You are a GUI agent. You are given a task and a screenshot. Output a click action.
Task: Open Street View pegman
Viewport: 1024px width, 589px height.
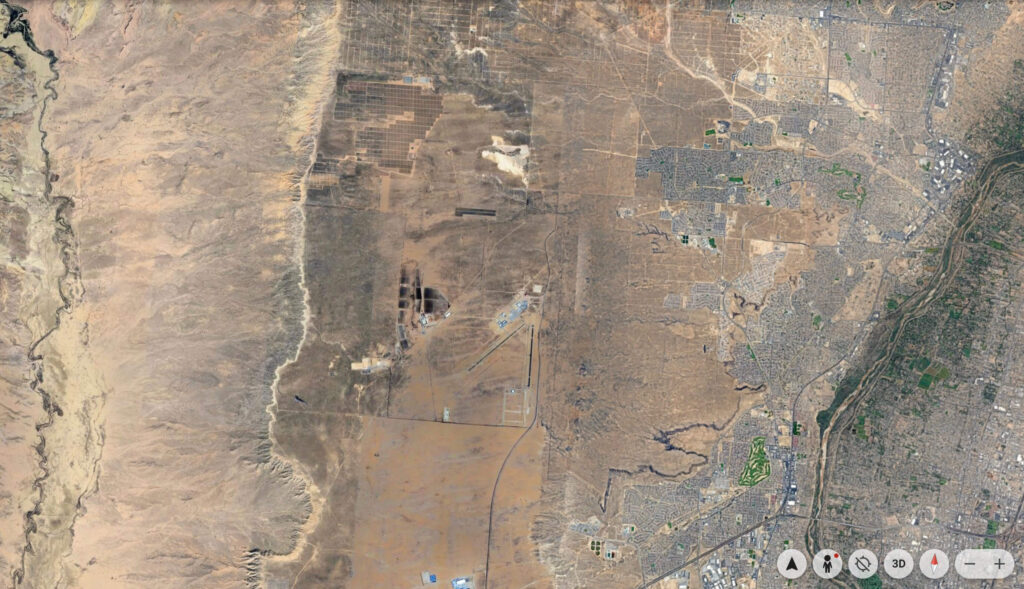[x=827, y=564]
